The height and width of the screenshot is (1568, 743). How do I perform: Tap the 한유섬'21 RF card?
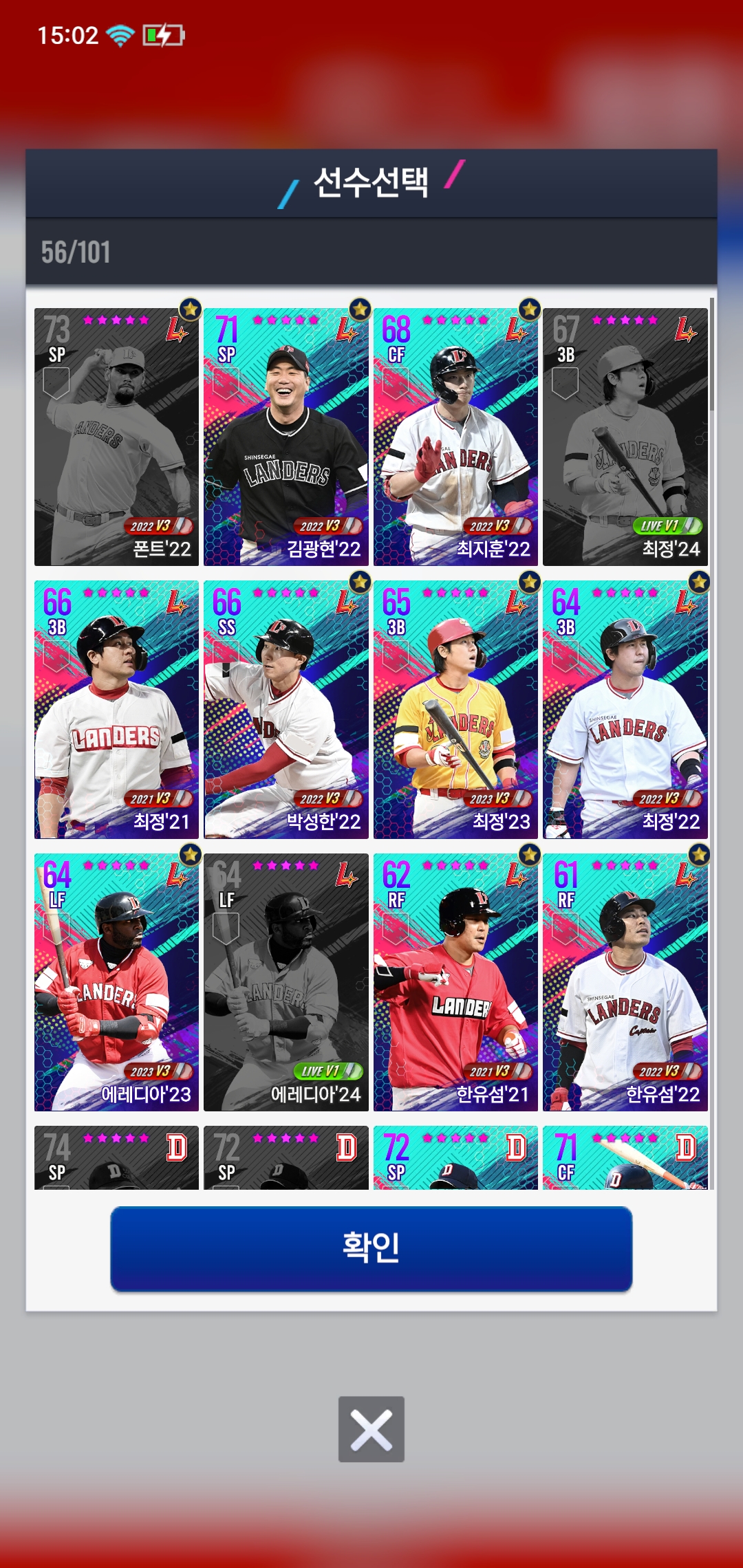(x=455, y=981)
